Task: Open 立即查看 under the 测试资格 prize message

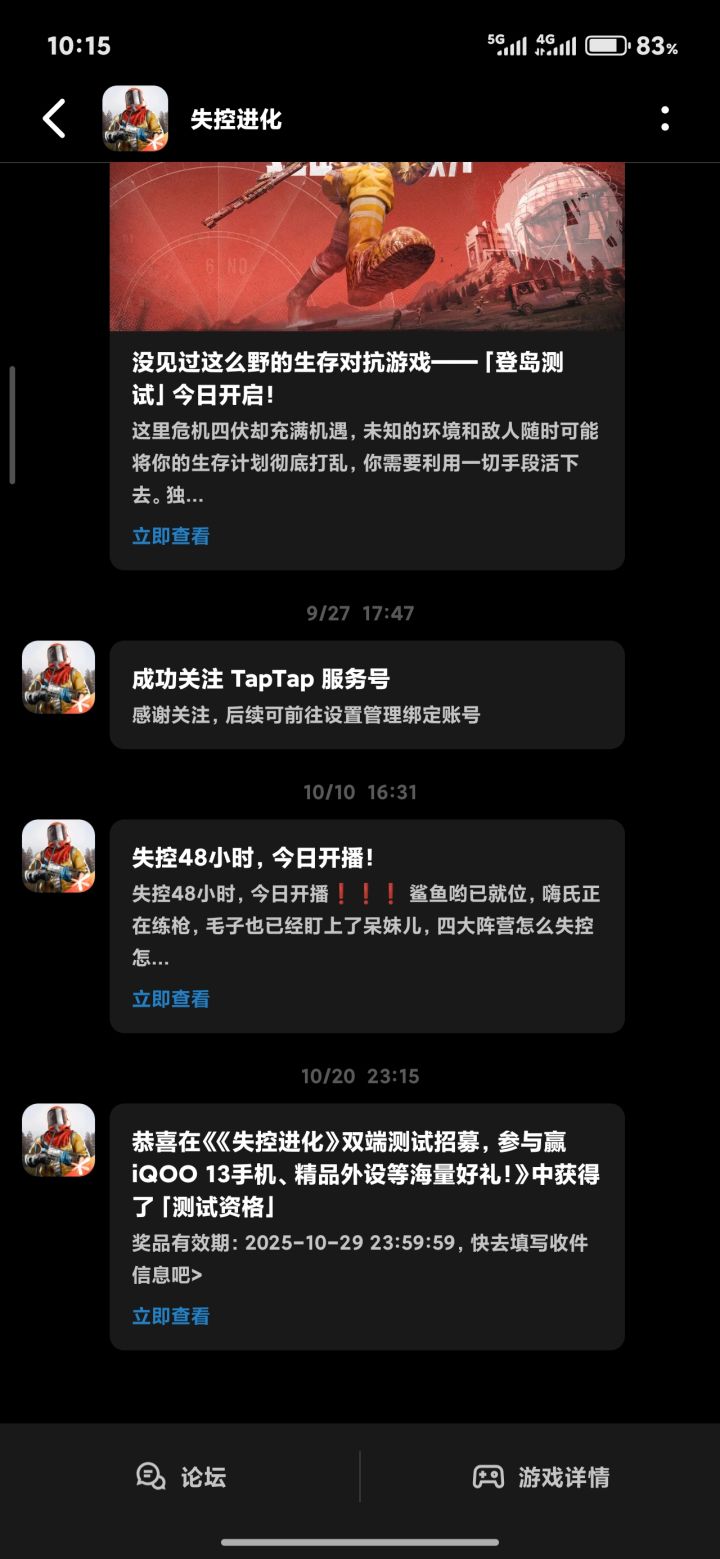Action: click(x=170, y=1316)
